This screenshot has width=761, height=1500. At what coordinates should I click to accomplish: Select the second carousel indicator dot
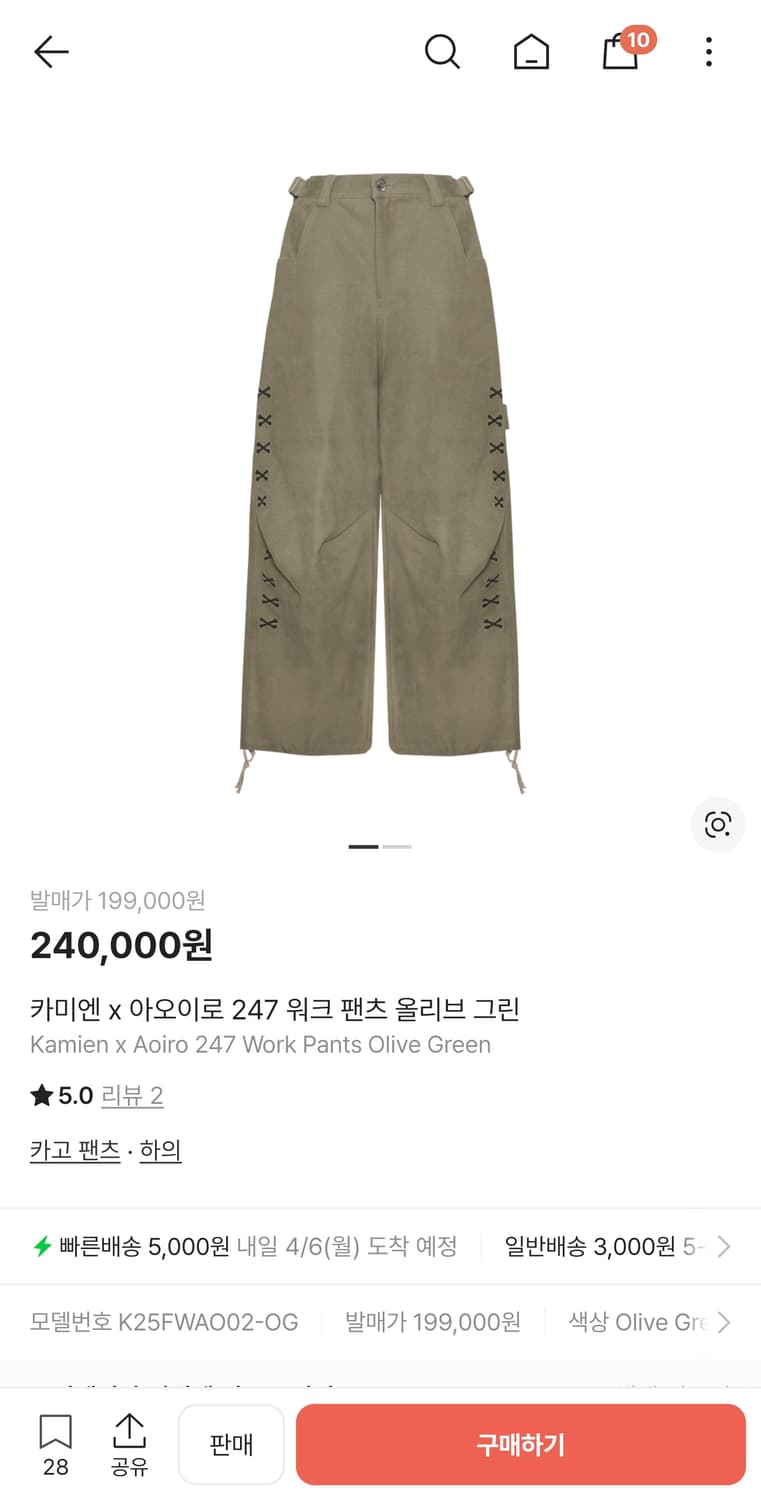click(397, 846)
